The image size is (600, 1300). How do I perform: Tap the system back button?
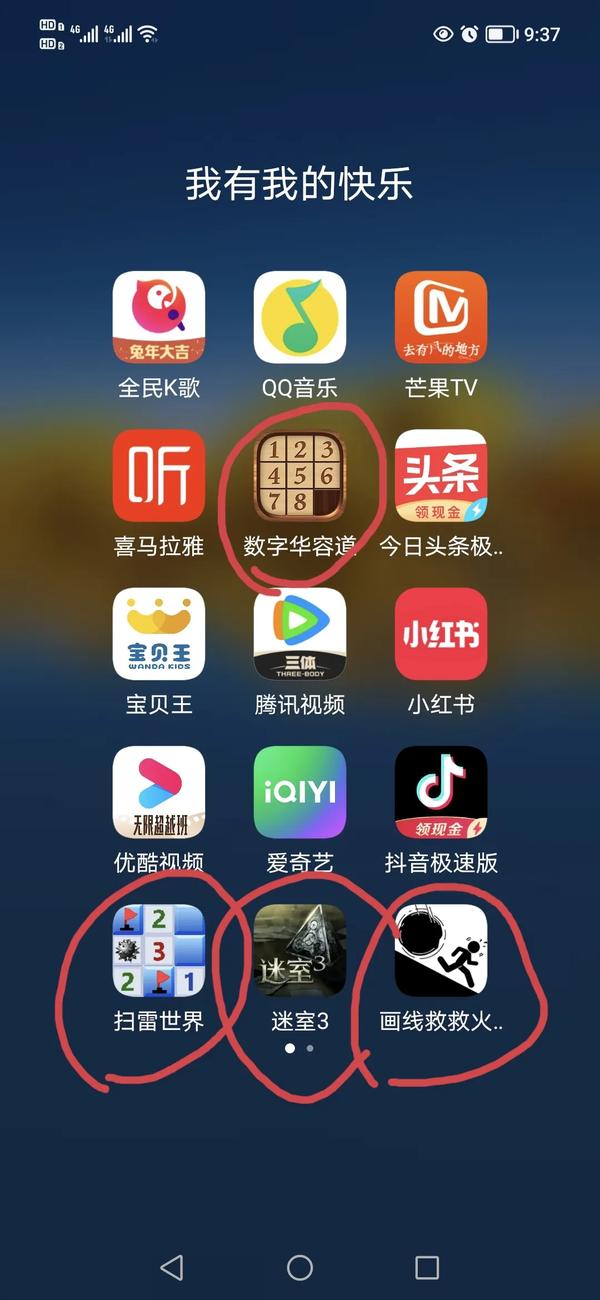pyautogui.click(x=172, y=1268)
